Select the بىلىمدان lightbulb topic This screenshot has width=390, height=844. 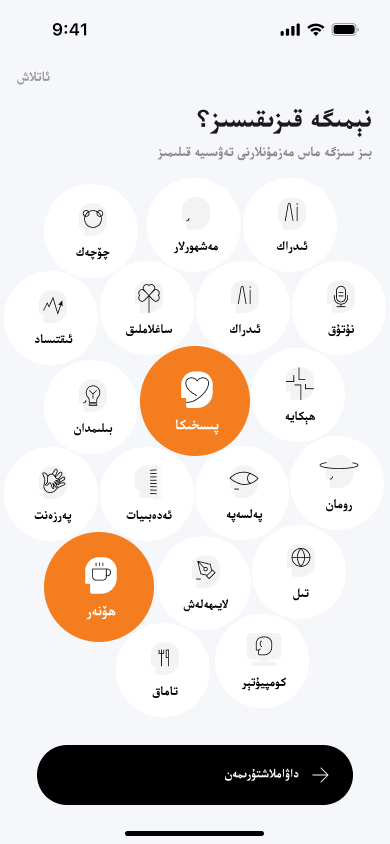pos(91,407)
